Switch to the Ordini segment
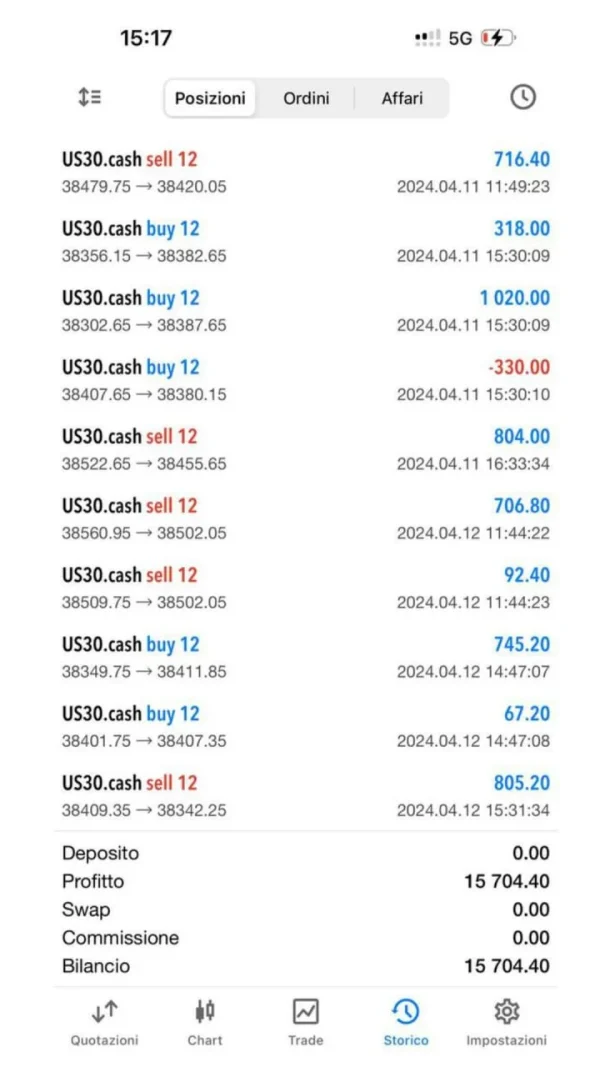 pyautogui.click(x=306, y=99)
